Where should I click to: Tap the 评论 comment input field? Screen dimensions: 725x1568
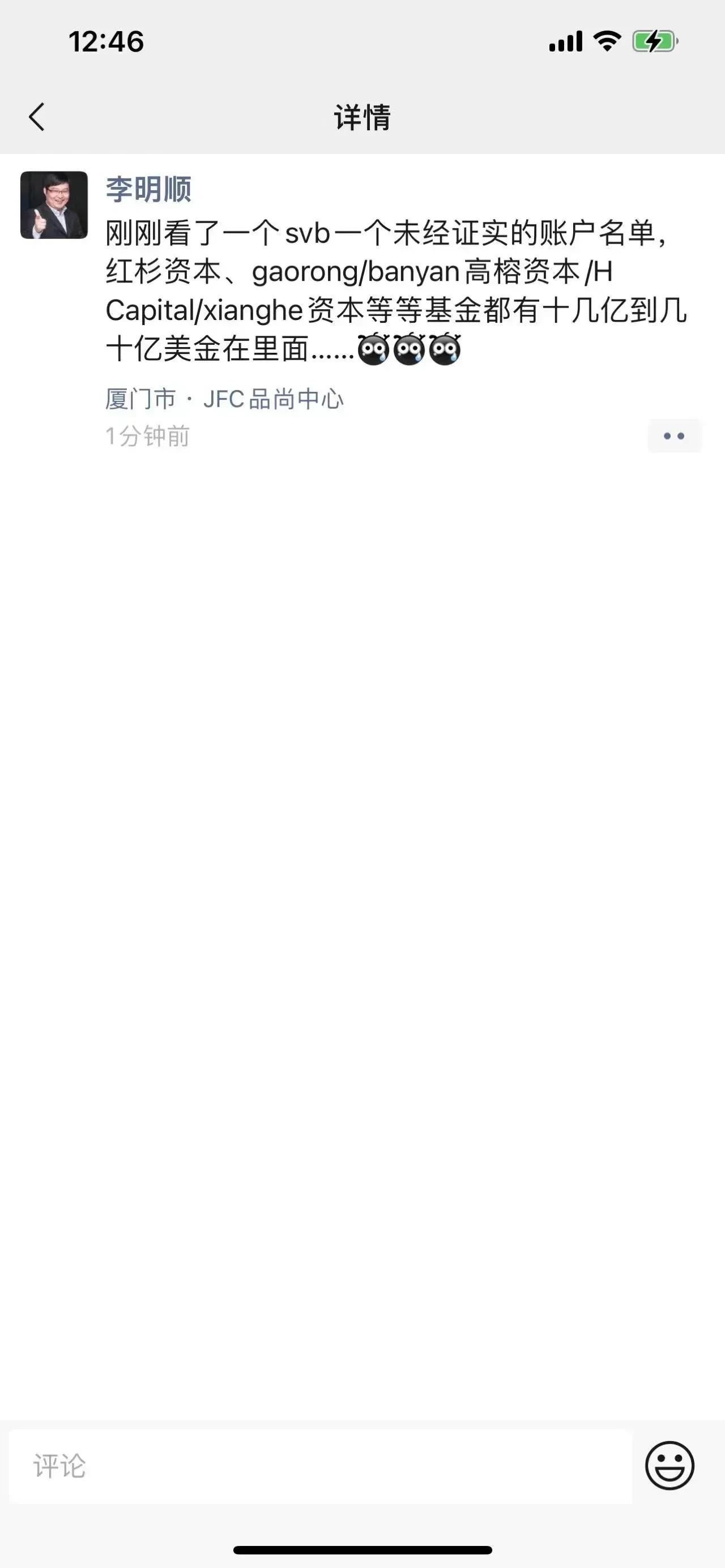click(320, 1466)
